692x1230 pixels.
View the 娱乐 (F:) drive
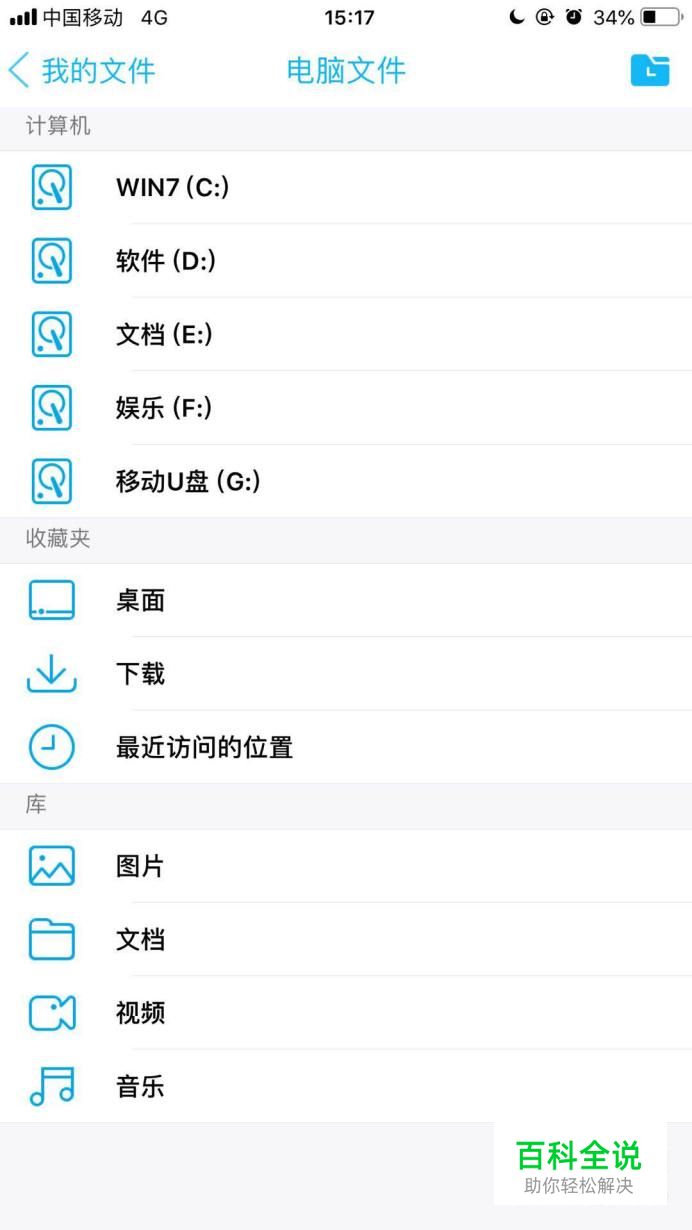(164, 408)
